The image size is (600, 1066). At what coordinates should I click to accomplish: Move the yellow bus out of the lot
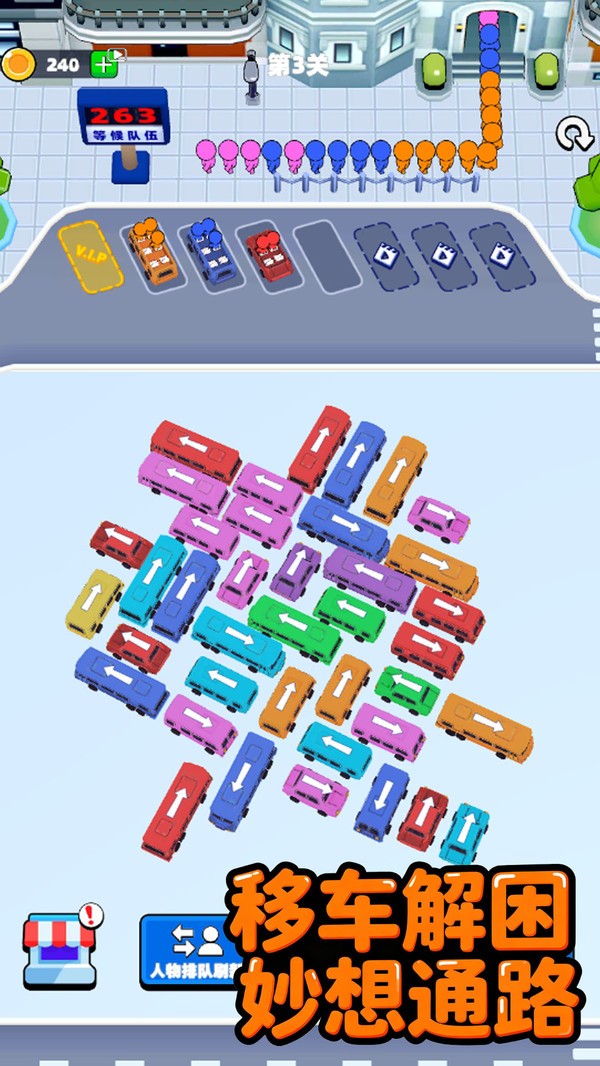(x=94, y=602)
